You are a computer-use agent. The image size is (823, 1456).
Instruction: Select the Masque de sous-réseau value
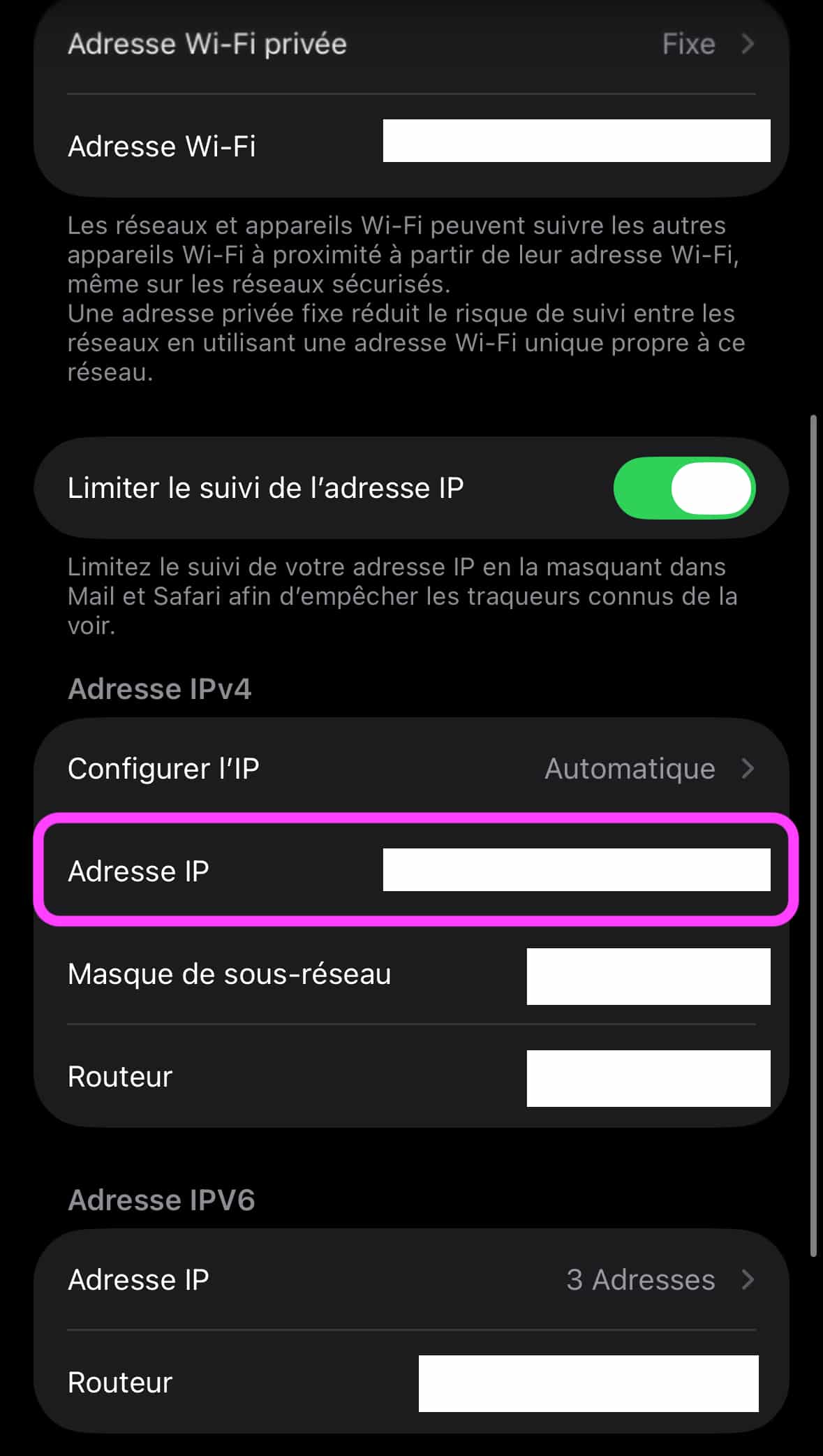648,975
